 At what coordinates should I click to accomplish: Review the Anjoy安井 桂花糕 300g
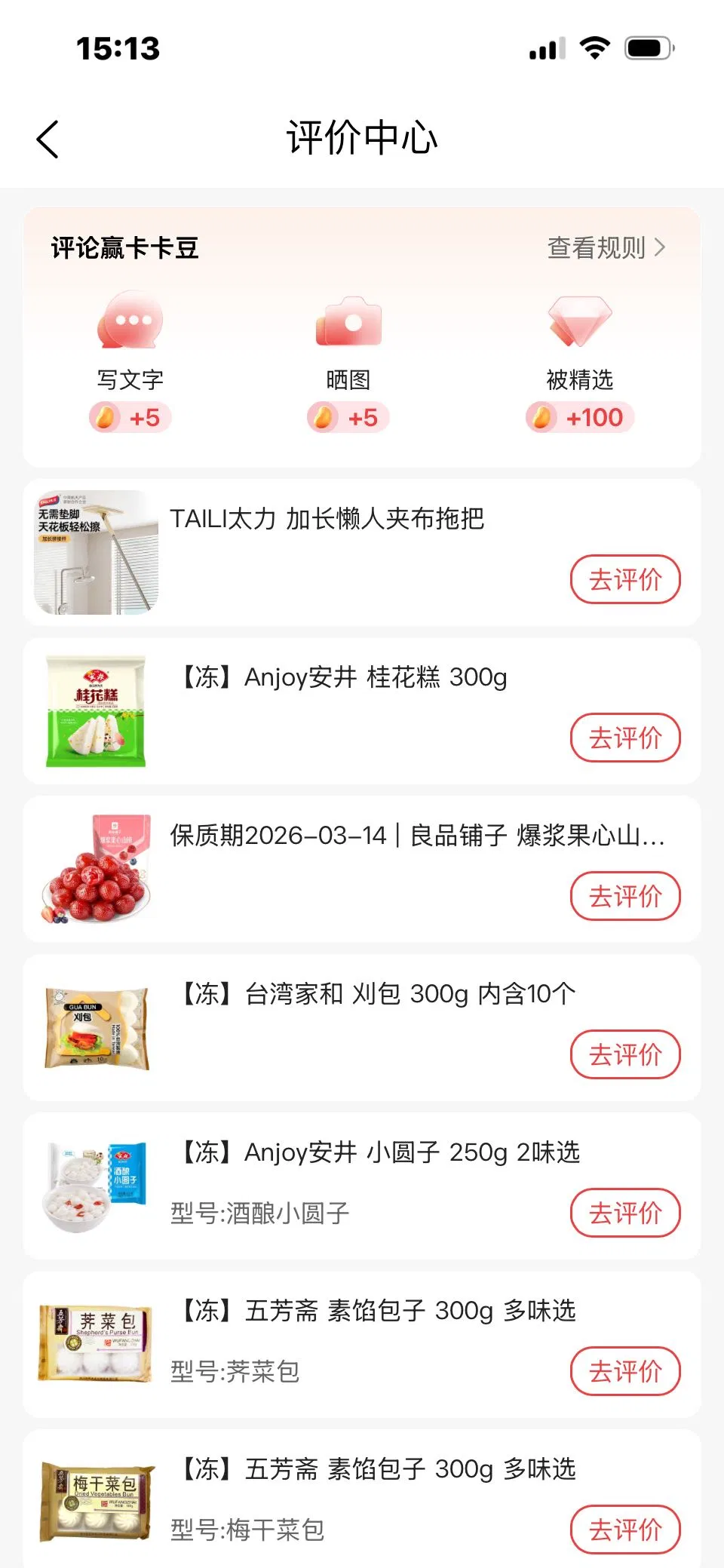[x=624, y=738]
